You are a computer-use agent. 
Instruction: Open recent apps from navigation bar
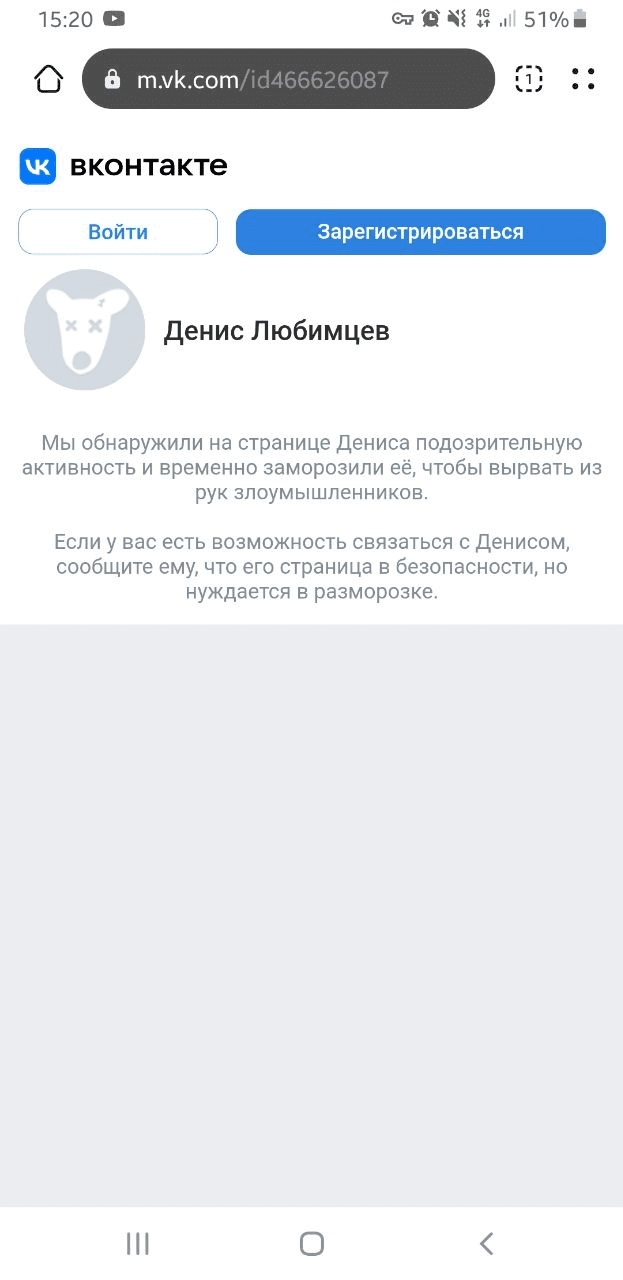coord(138,1243)
